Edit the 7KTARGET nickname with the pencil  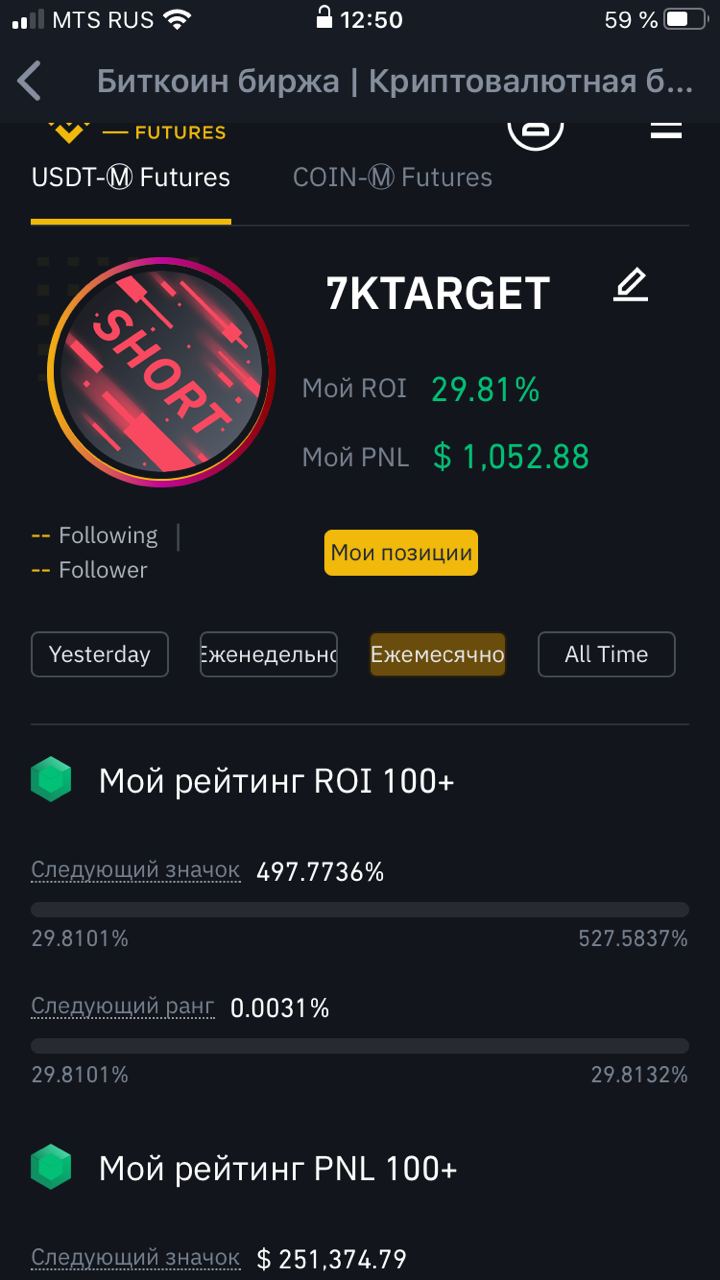click(x=630, y=287)
